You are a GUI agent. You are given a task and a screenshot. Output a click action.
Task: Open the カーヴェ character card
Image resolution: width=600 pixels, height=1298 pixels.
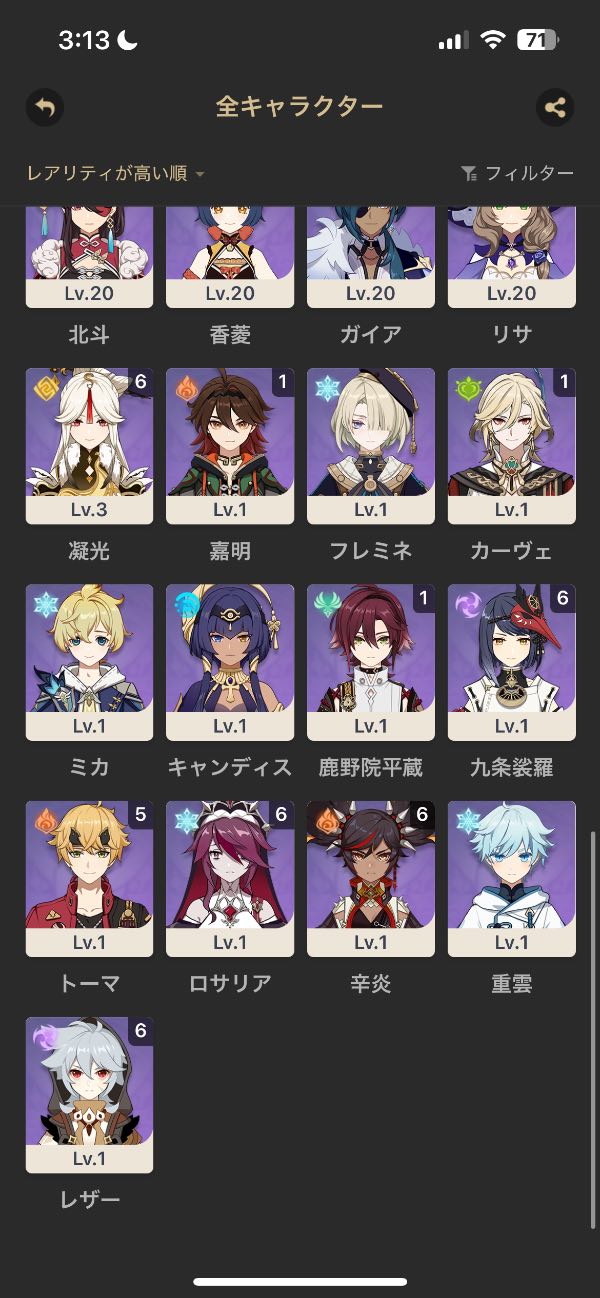[x=511, y=445]
